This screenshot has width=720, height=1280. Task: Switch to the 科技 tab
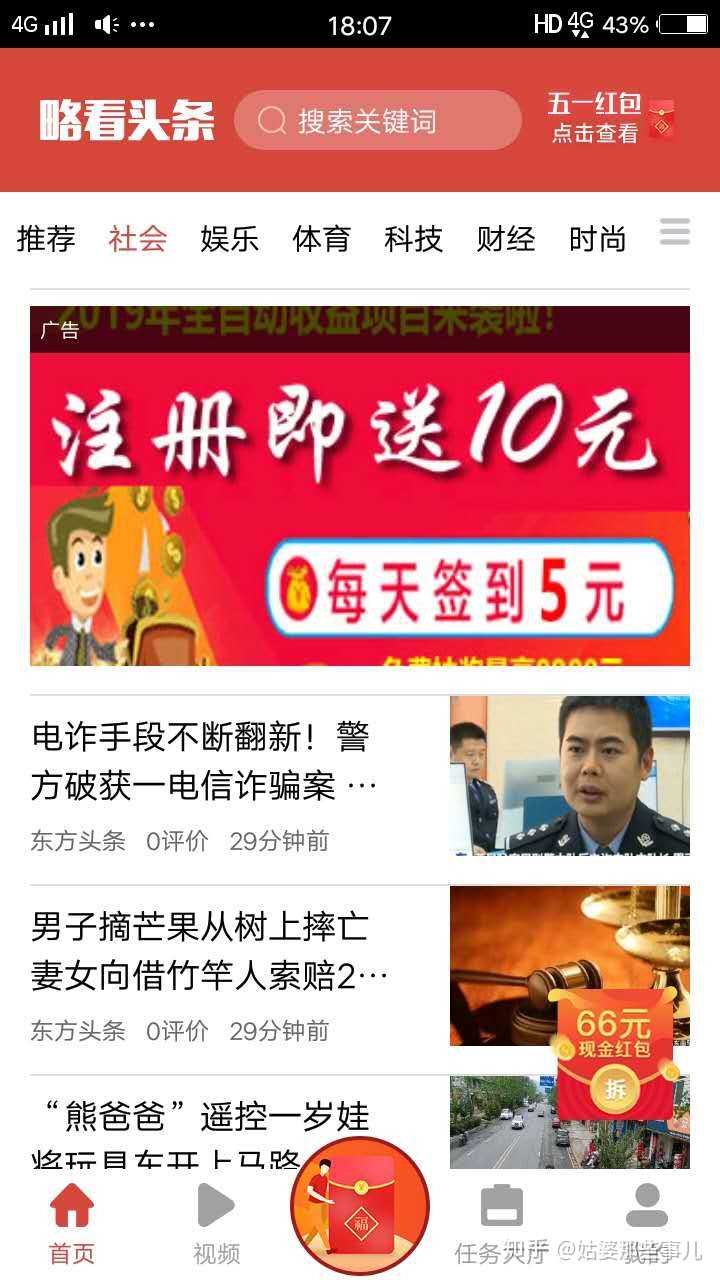(413, 239)
